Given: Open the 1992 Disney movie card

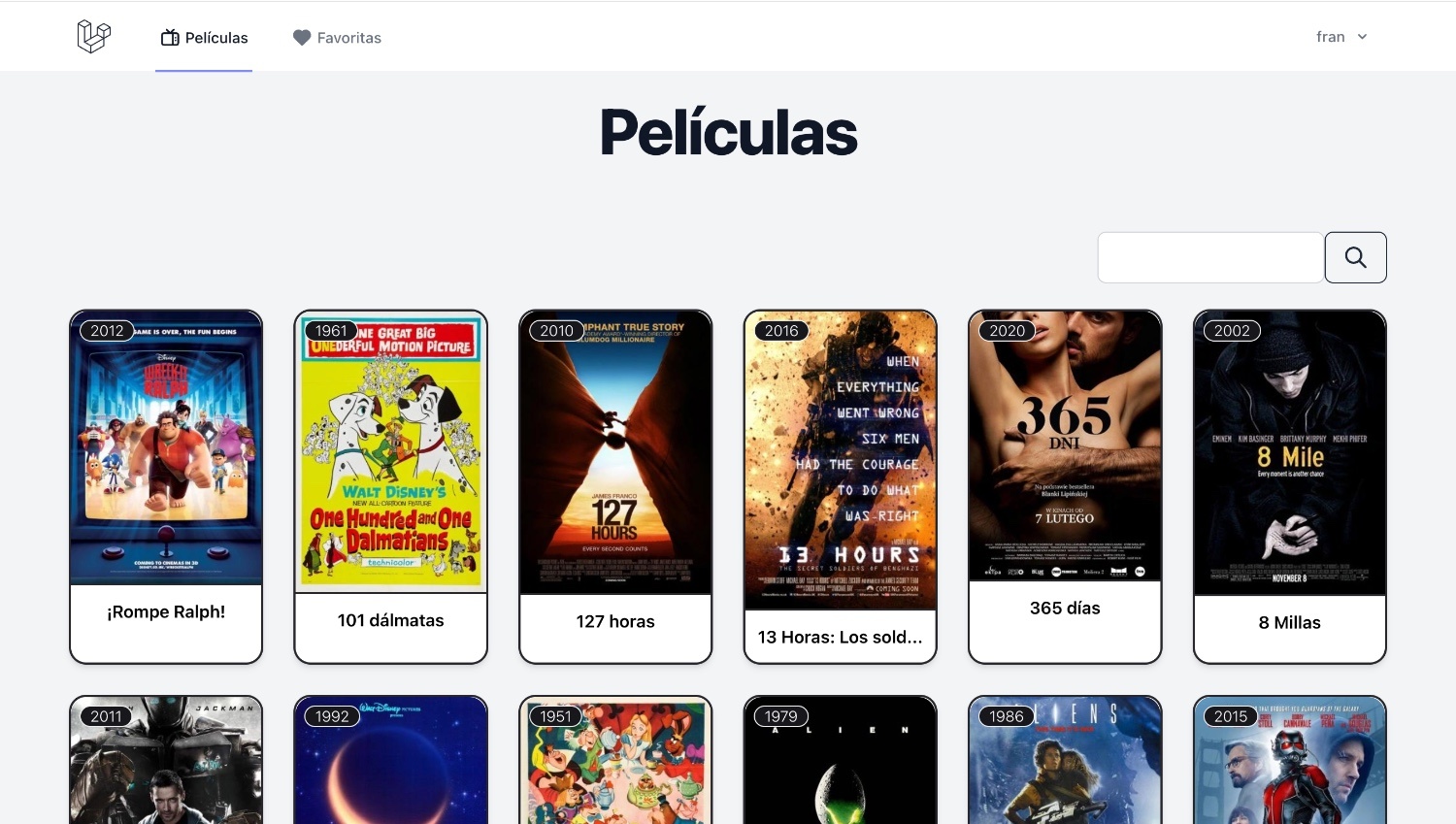Looking at the screenshot, I should click(391, 767).
